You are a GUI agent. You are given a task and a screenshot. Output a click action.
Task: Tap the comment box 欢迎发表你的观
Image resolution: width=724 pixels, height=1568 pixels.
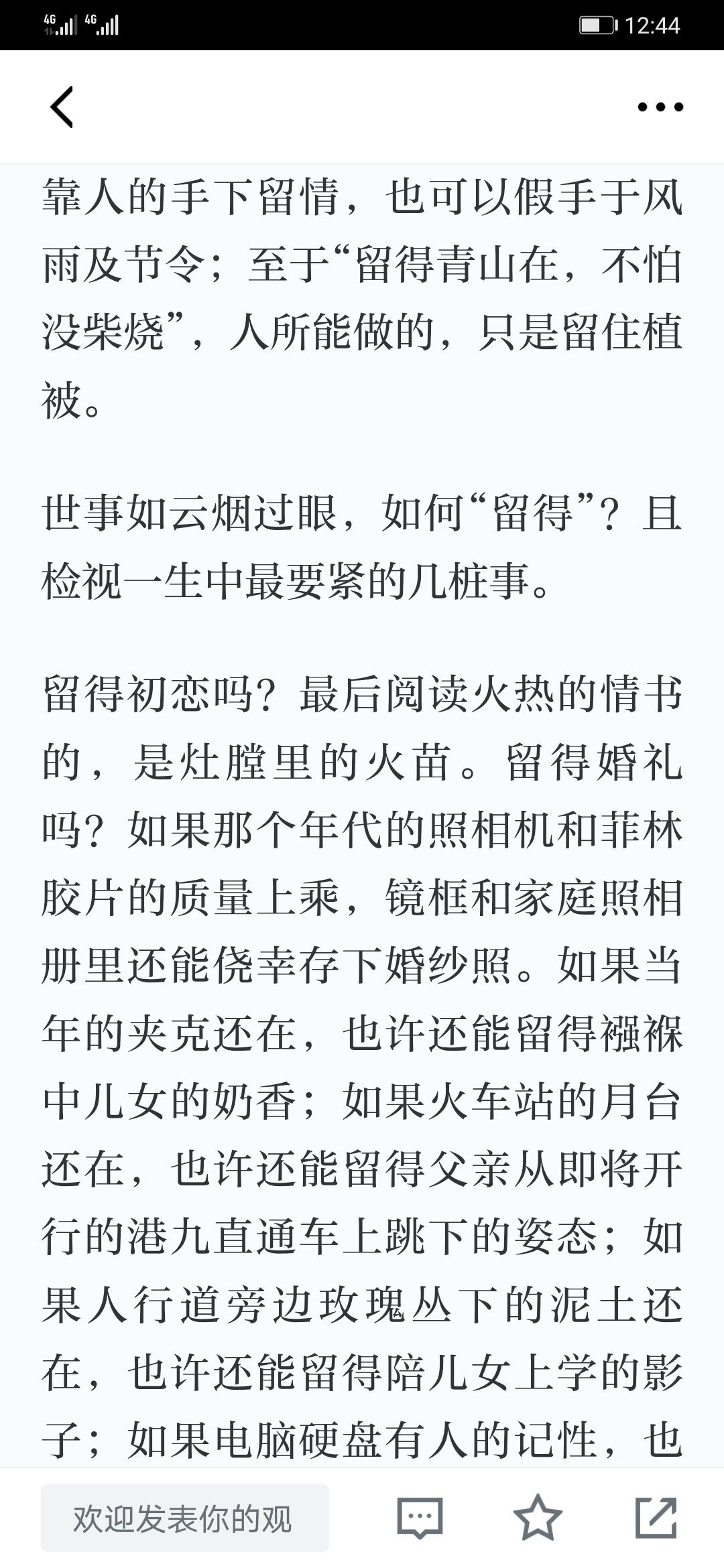point(185,1518)
